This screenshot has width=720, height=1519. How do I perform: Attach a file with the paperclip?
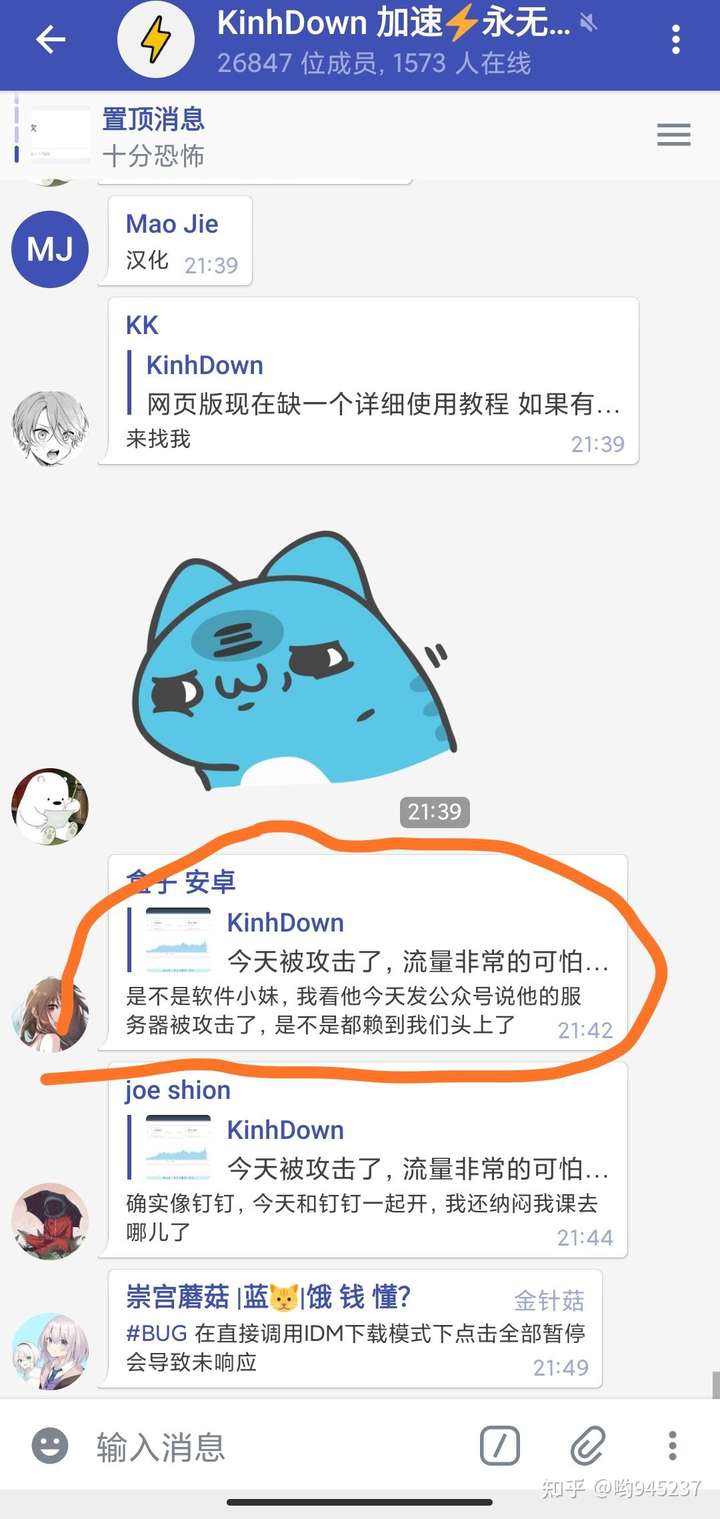[588, 1446]
